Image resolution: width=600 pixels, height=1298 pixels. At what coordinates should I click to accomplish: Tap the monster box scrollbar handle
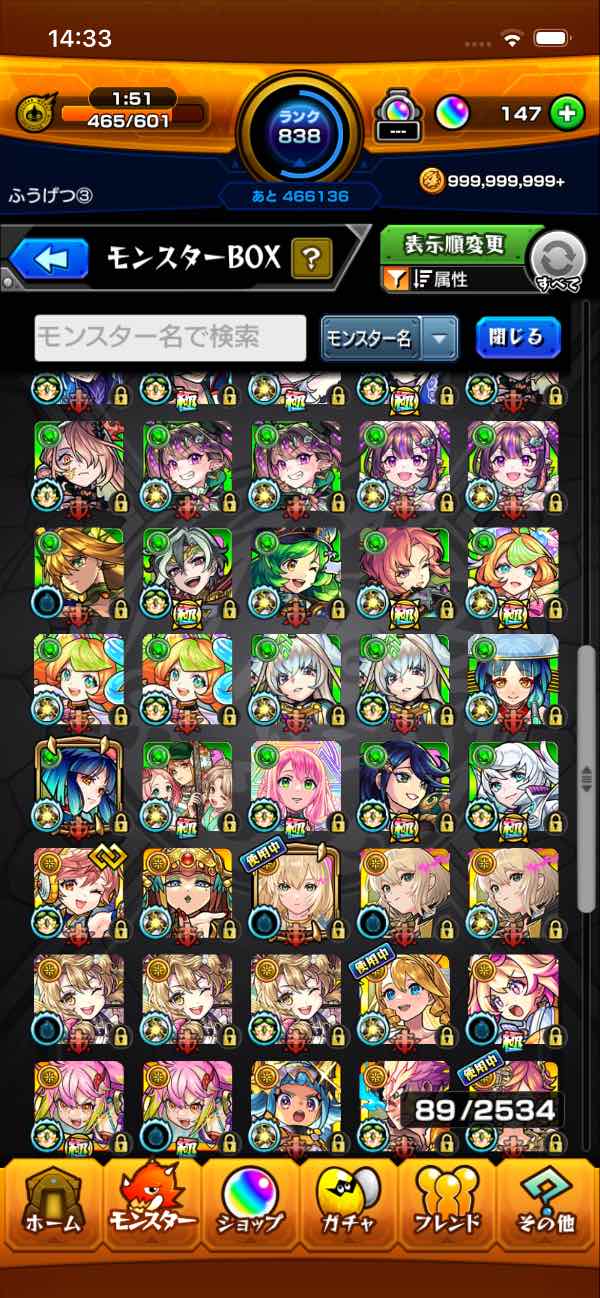(x=588, y=773)
